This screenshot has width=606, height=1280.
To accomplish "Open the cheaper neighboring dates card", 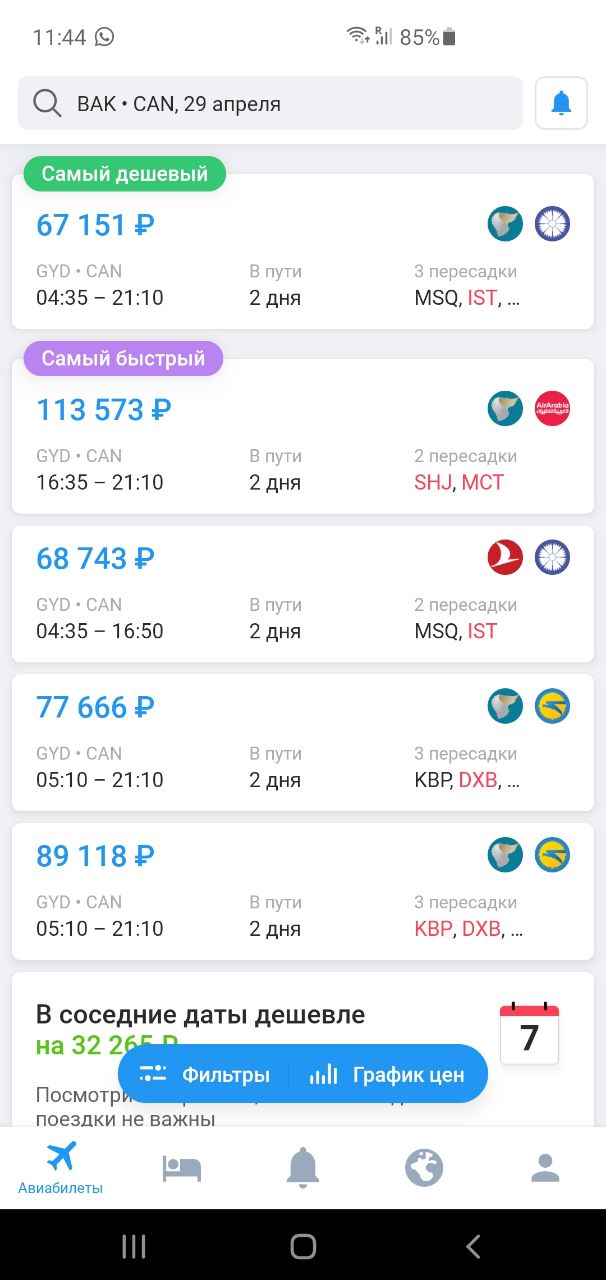I will [303, 1049].
